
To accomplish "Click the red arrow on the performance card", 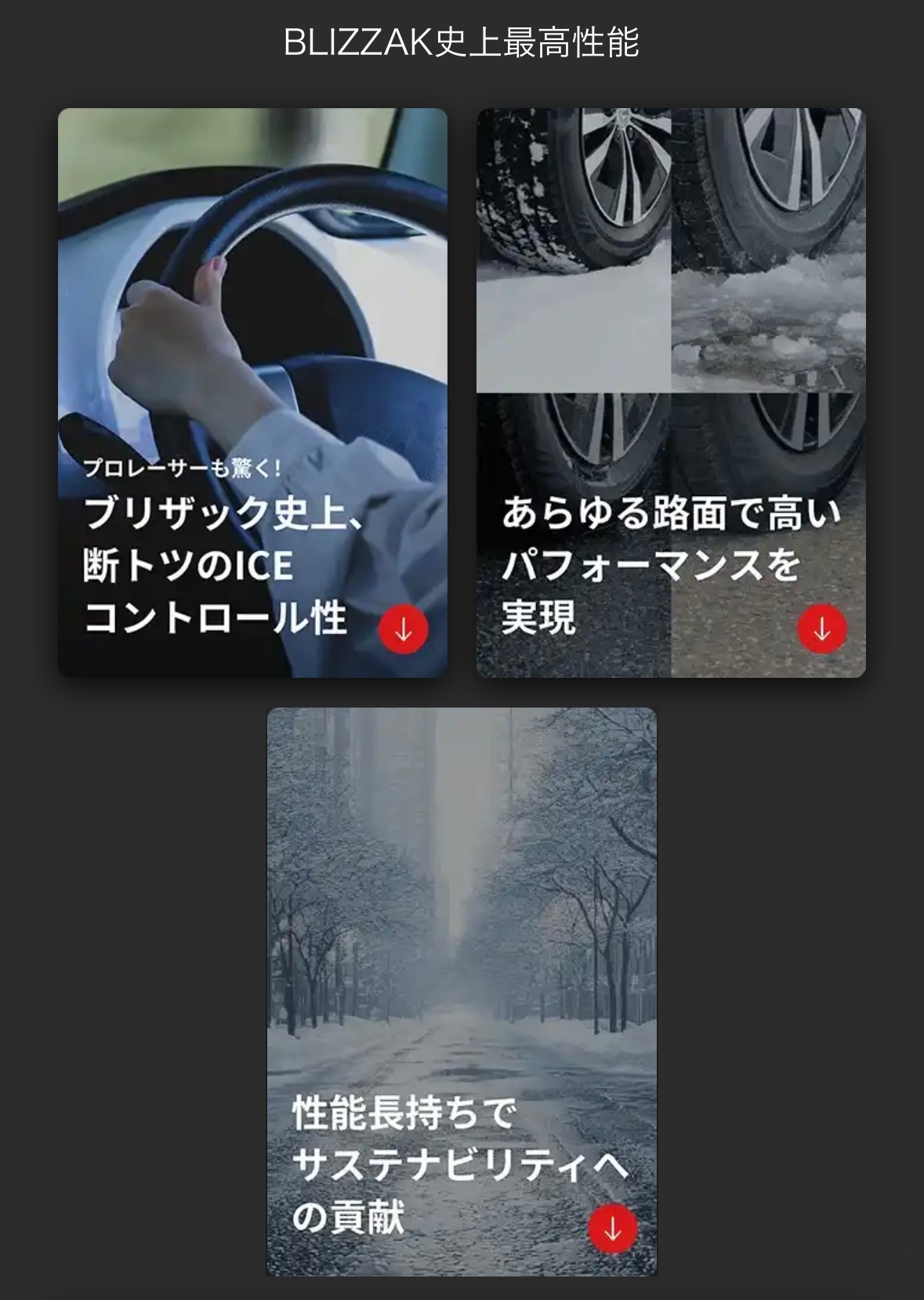I will pos(822,627).
